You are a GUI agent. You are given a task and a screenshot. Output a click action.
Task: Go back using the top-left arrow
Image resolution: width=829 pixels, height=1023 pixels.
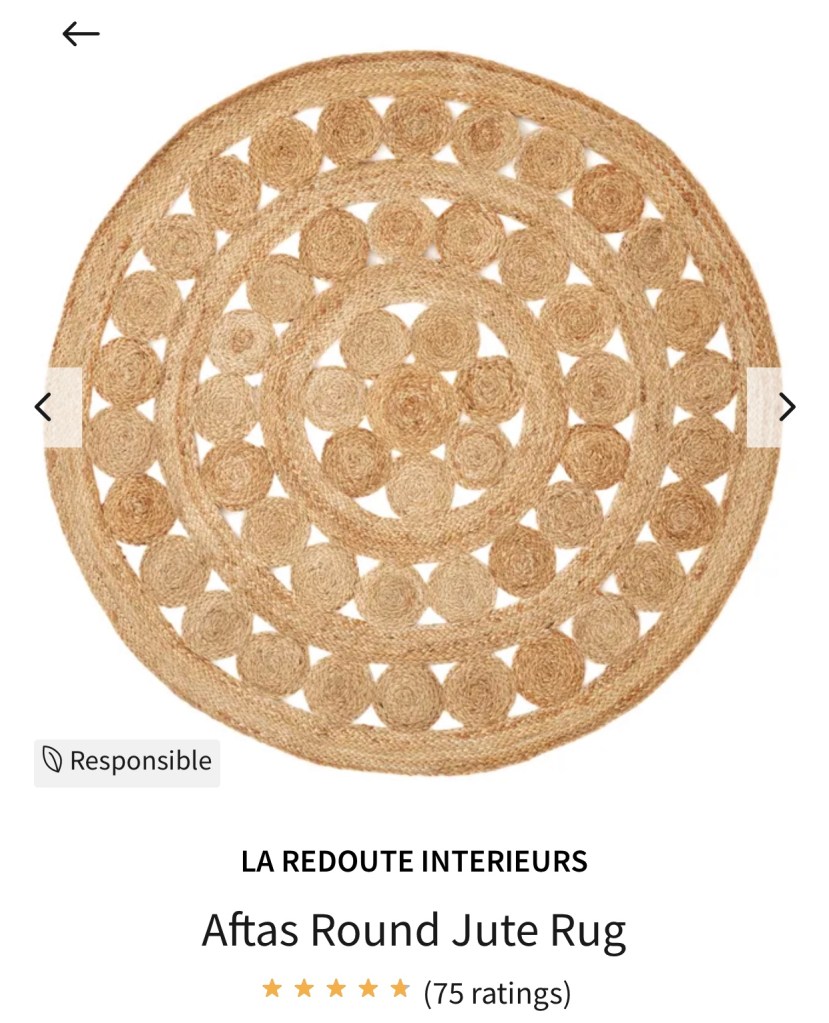tap(81, 34)
